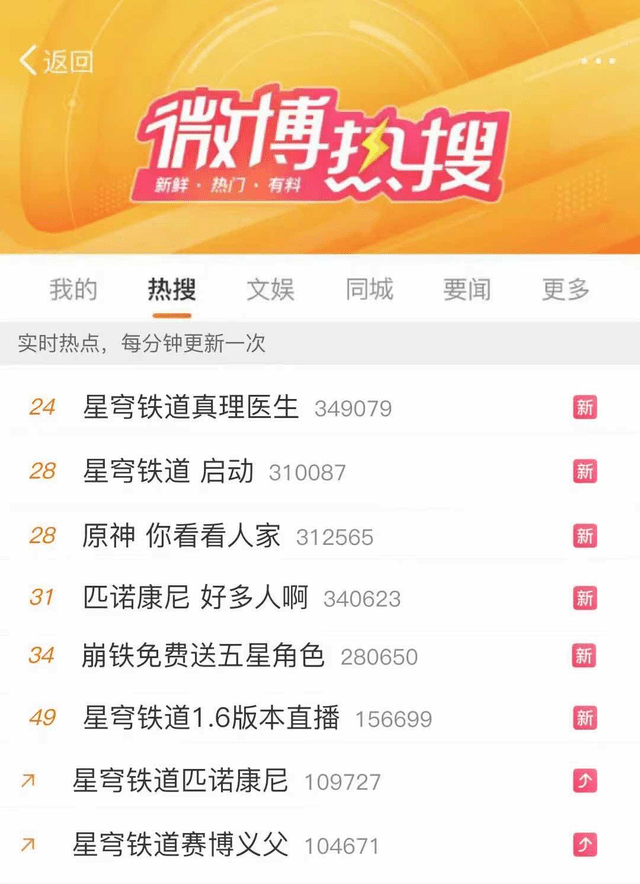Viewport: 640px width, 884px height.
Task: Open topic 星穹铁道1.6版本直播
Action: coord(212,718)
